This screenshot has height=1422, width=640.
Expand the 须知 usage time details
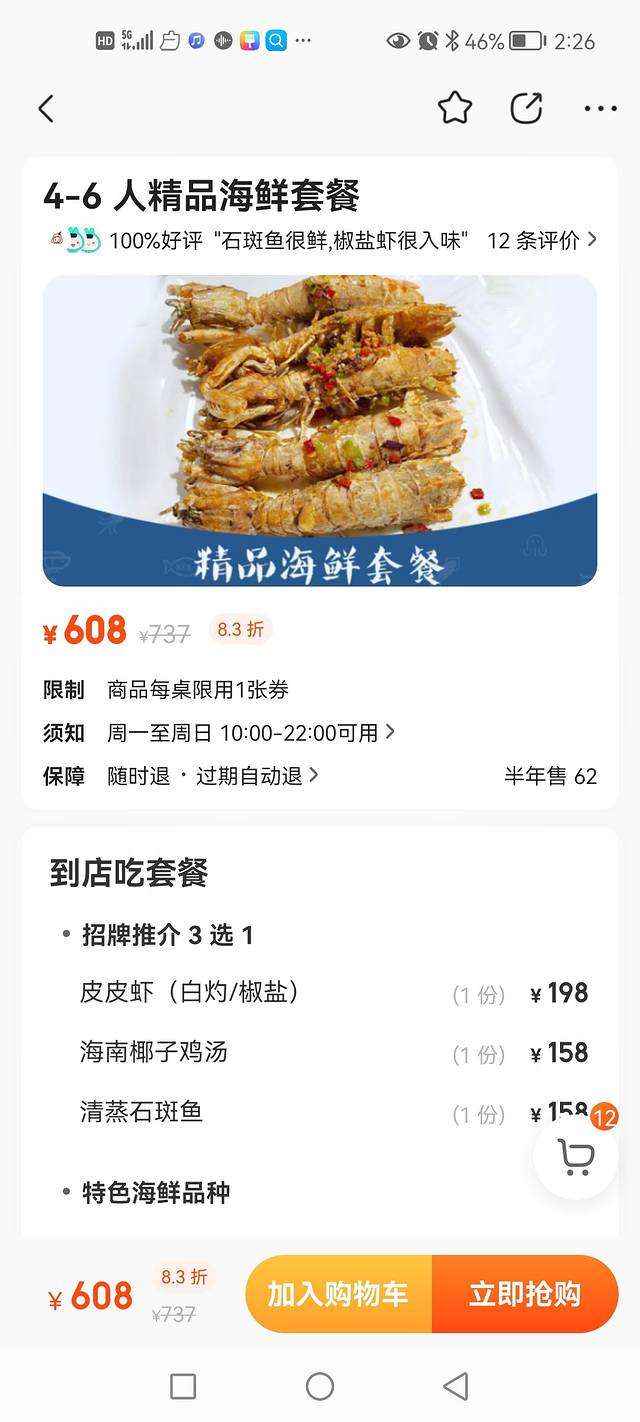(x=250, y=733)
